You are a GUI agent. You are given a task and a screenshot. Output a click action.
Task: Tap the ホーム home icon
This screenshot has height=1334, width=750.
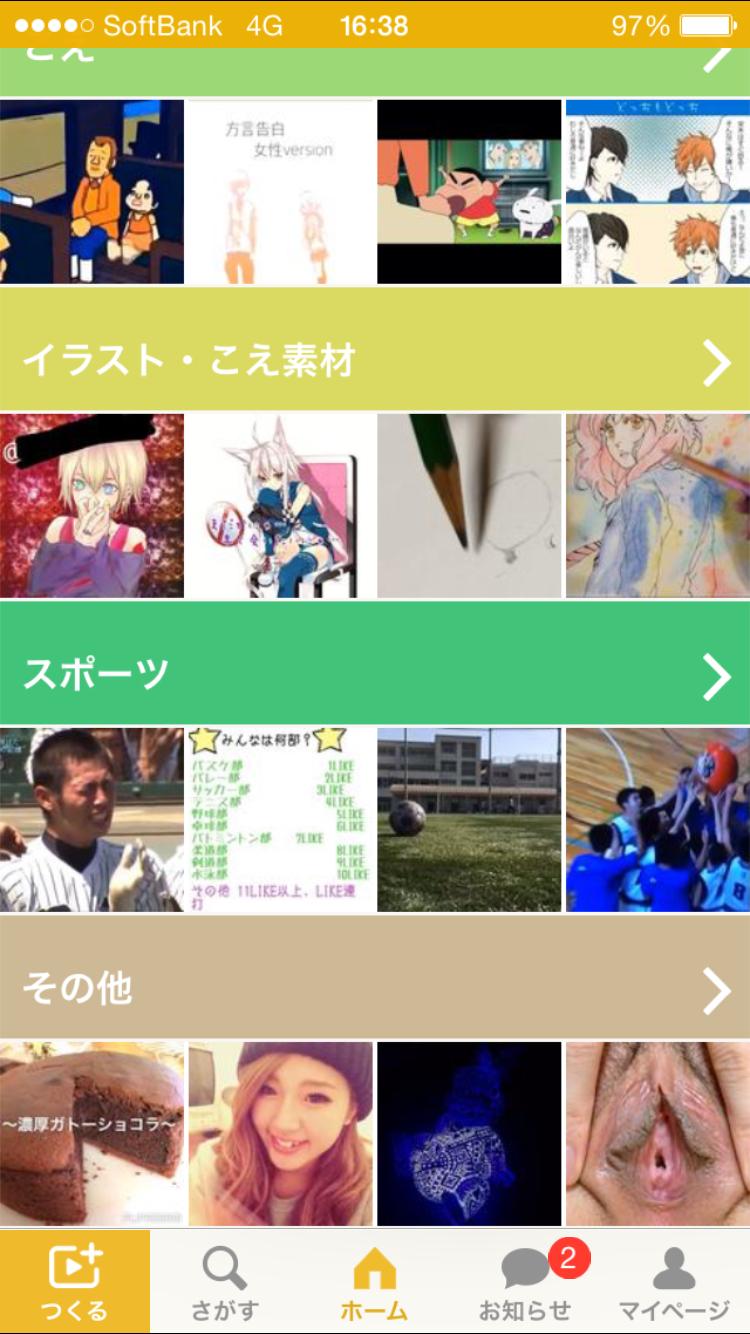[375, 1280]
